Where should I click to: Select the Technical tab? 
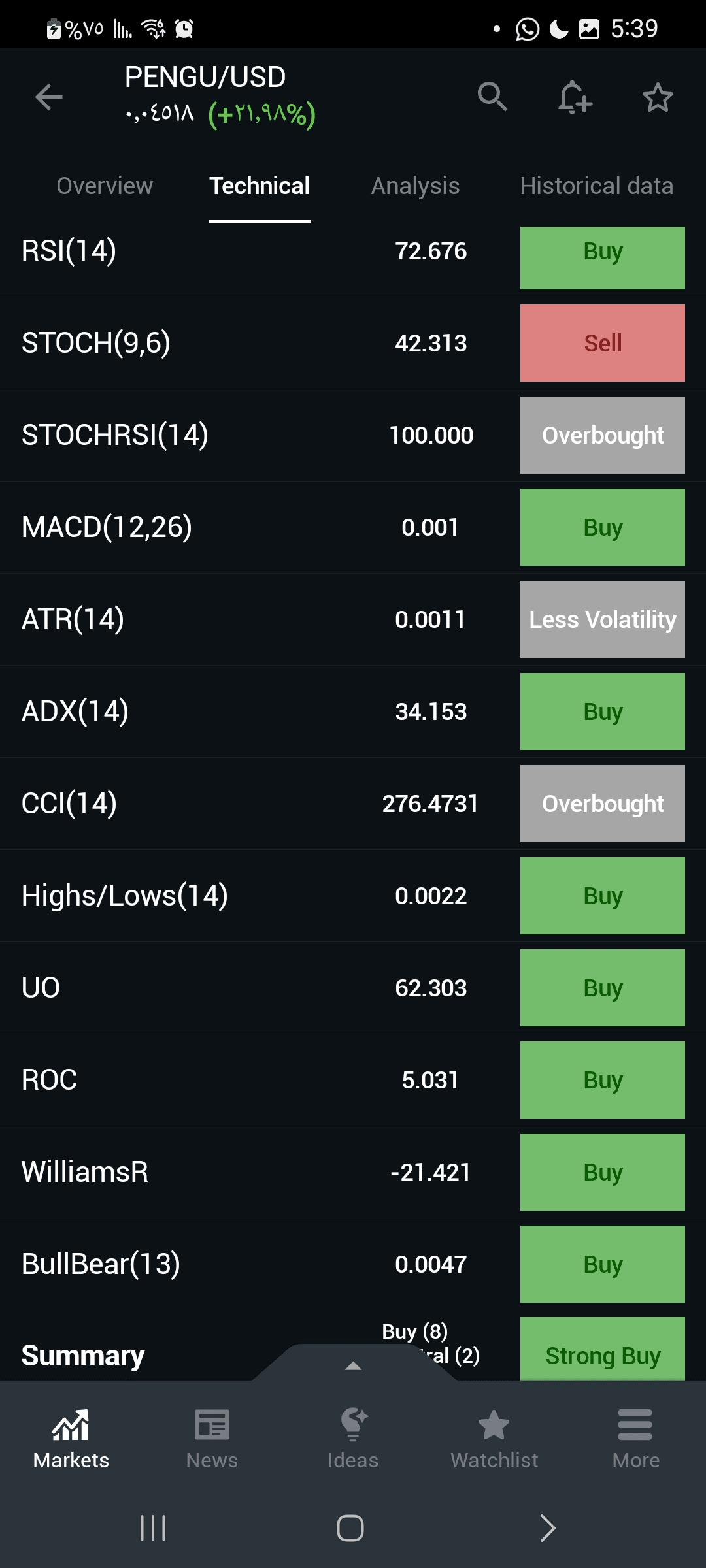click(x=260, y=186)
